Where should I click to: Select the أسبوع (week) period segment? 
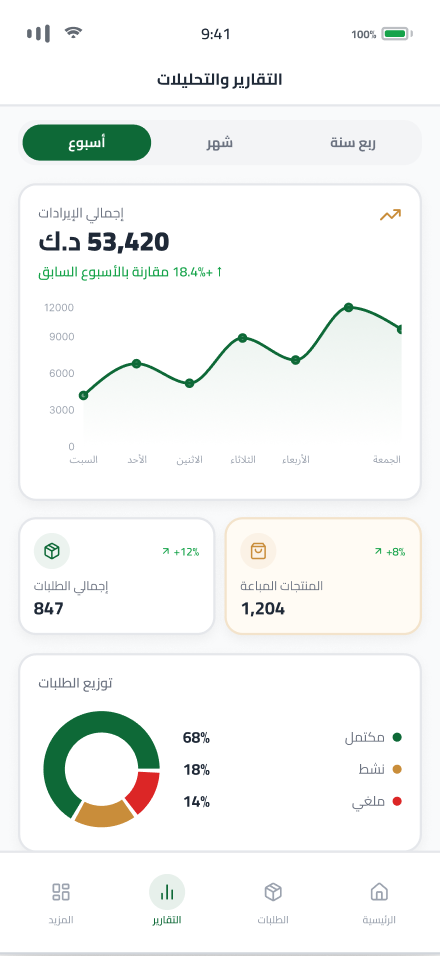click(x=87, y=143)
